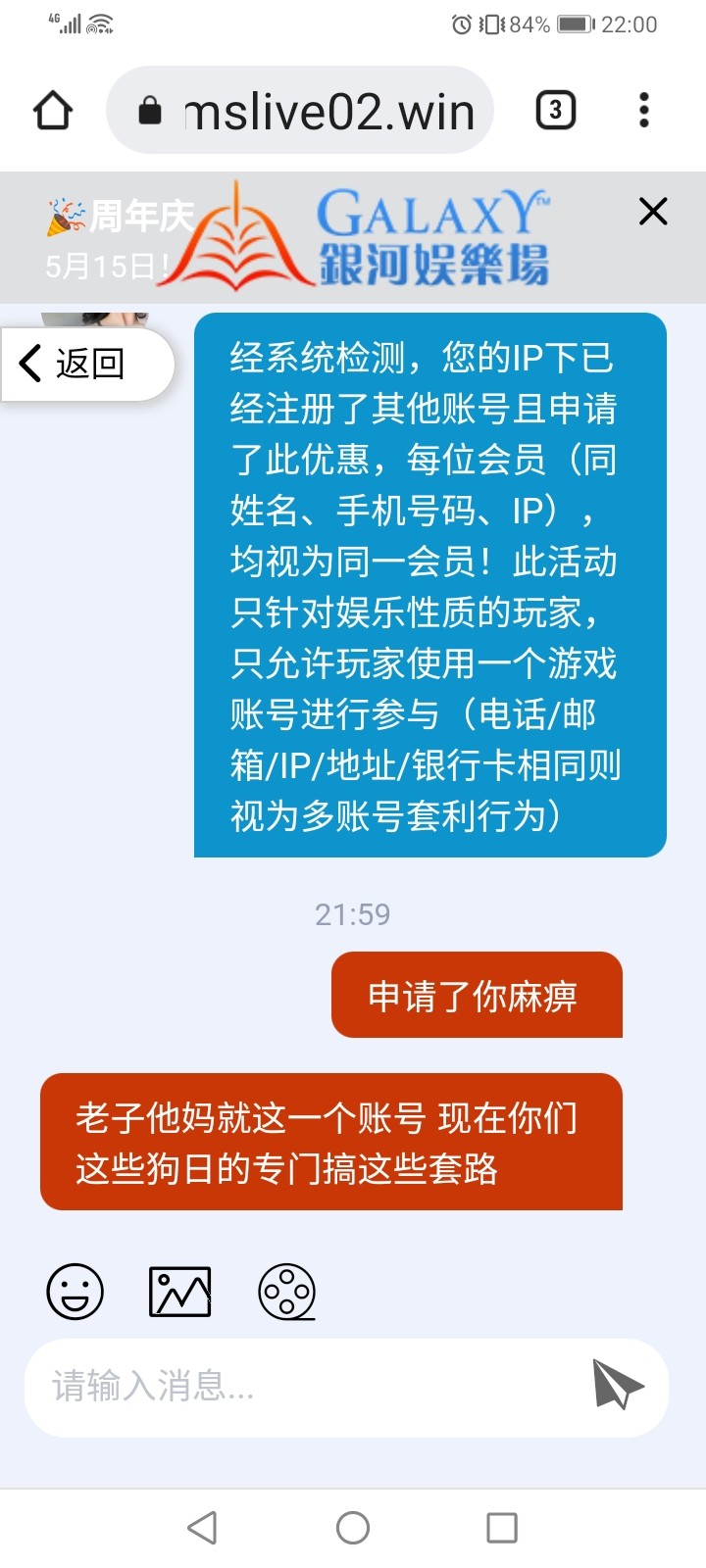
Task: Dismiss the banner with the X
Action: [x=652, y=211]
